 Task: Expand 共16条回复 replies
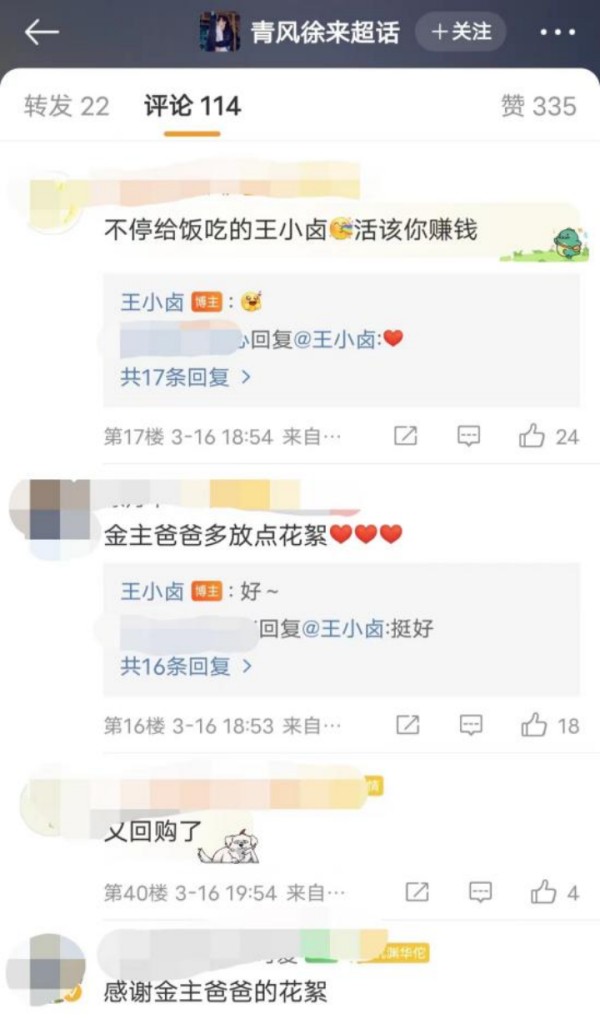[186, 666]
